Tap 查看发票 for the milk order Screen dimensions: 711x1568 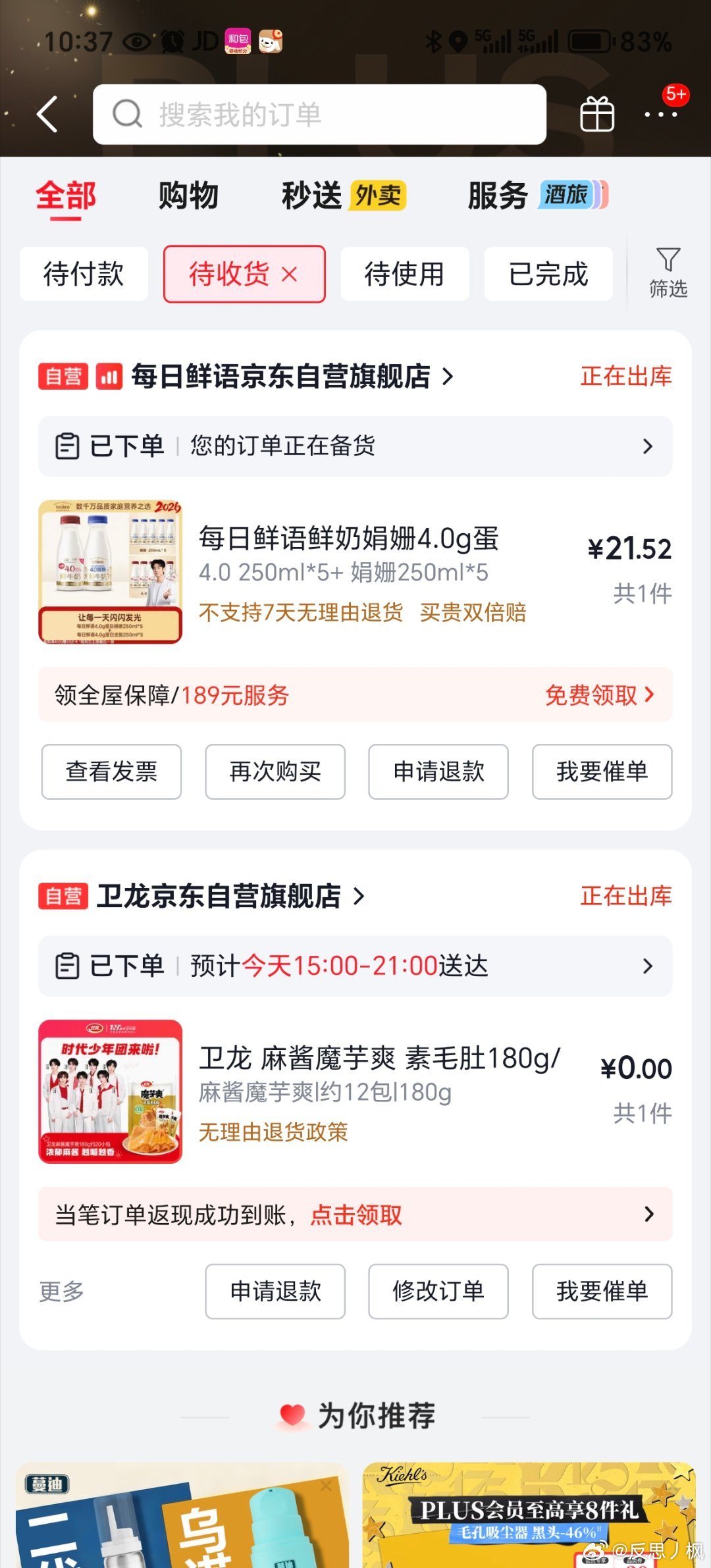[x=111, y=771]
